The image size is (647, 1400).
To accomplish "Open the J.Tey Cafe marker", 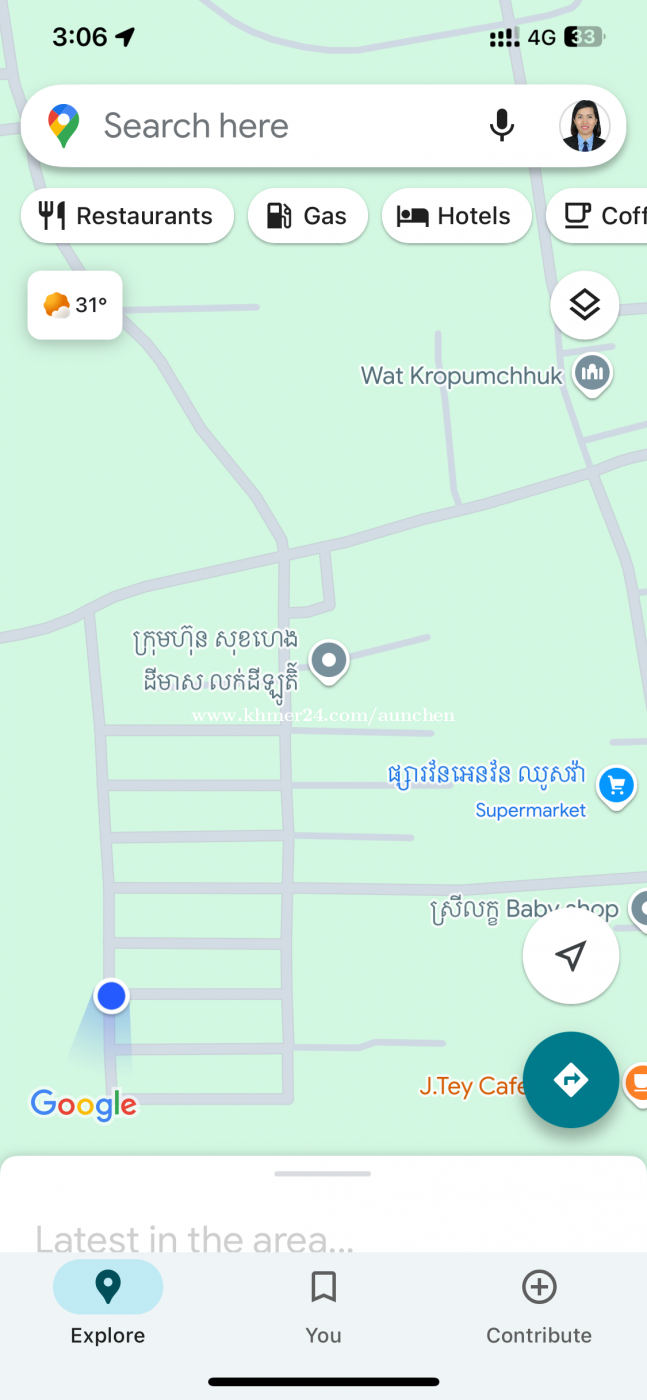I will point(636,1082).
